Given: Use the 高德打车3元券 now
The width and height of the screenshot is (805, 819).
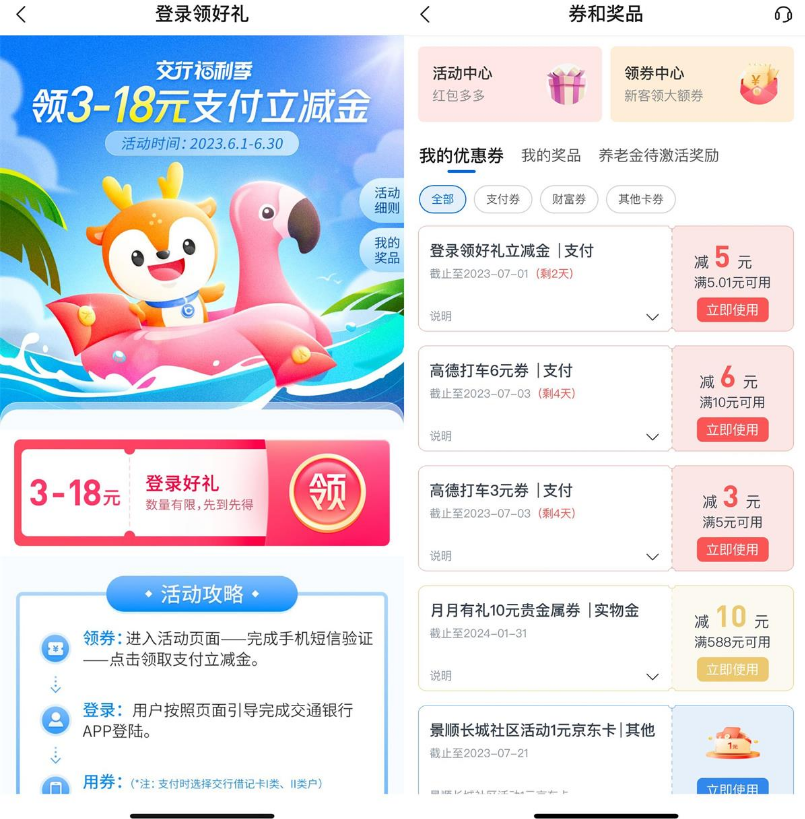Looking at the screenshot, I should pyautogui.click(x=732, y=550).
